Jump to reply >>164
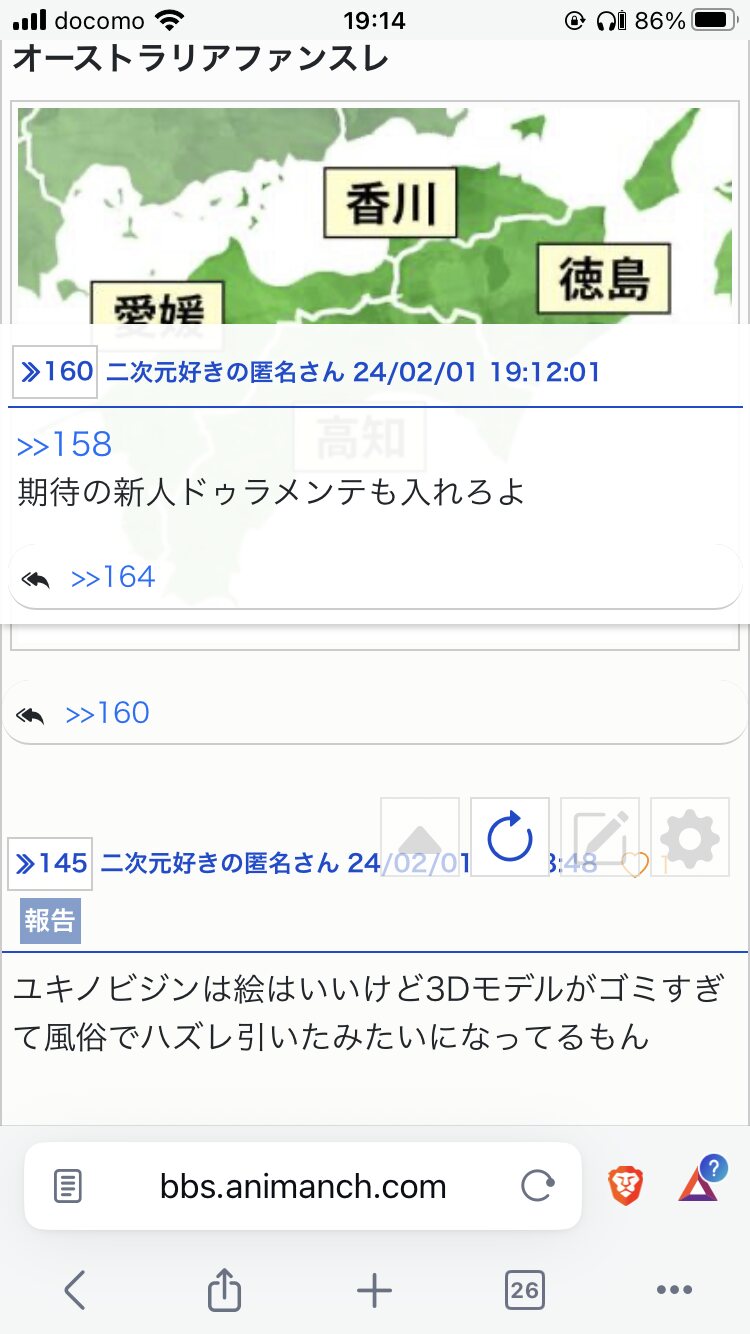This screenshot has width=750, height=1334. coord(113,577)
